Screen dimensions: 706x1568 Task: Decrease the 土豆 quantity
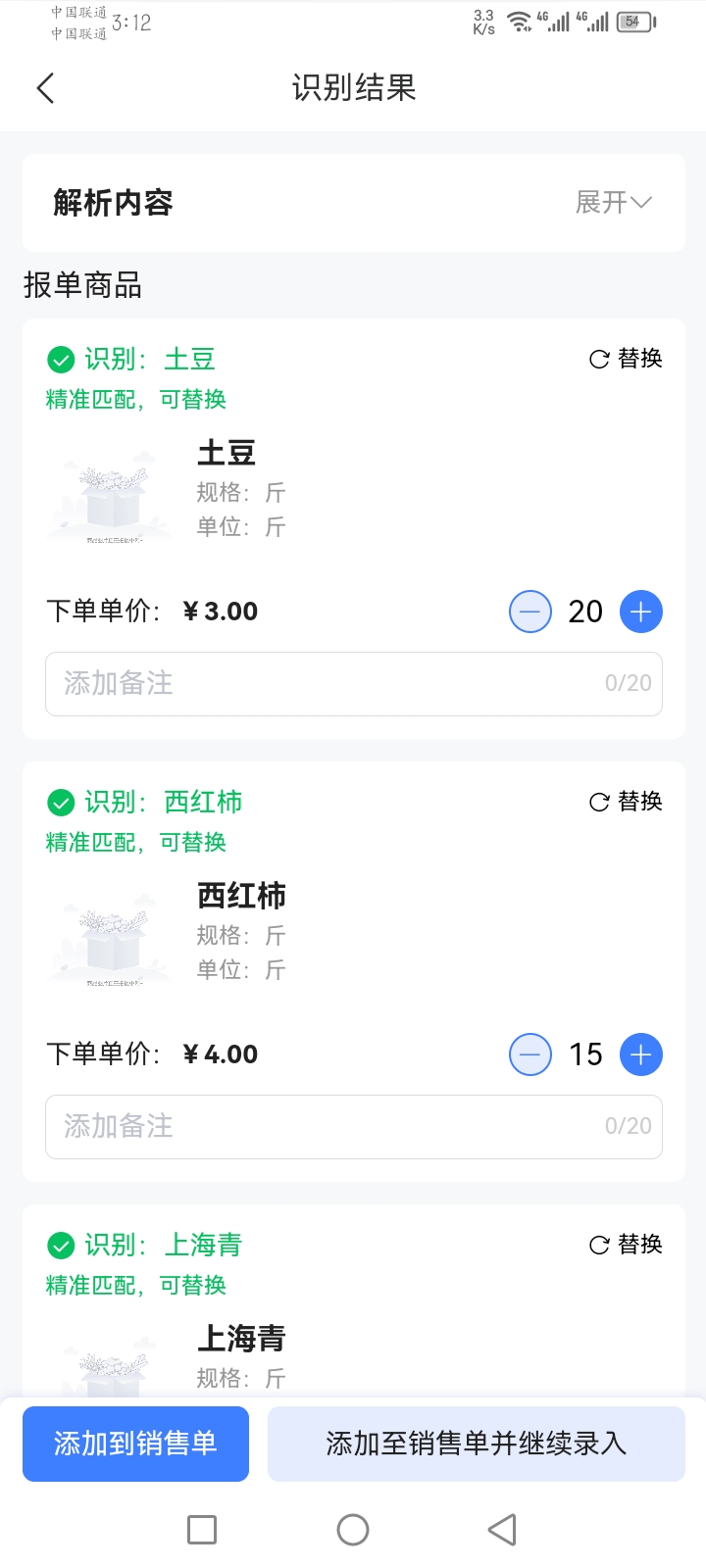point(530,612)
